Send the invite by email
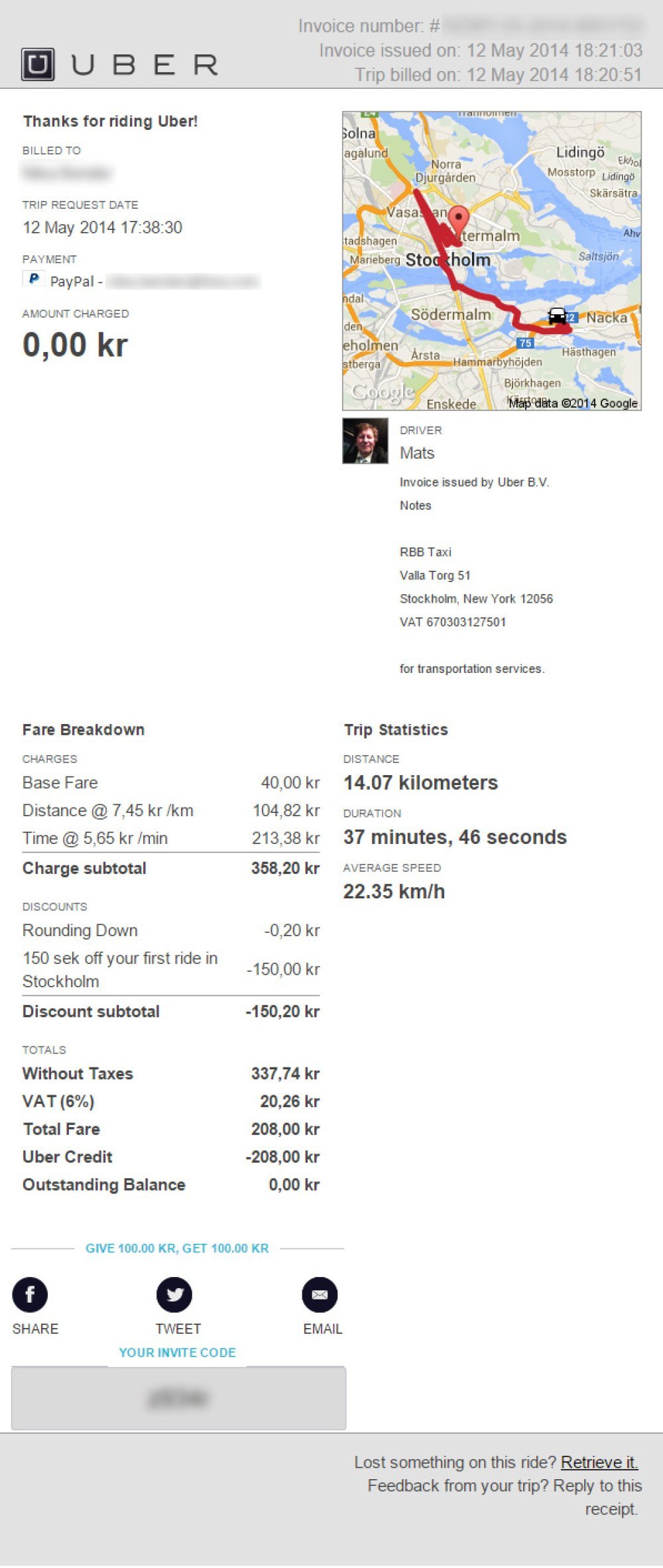 point(320,1294)
